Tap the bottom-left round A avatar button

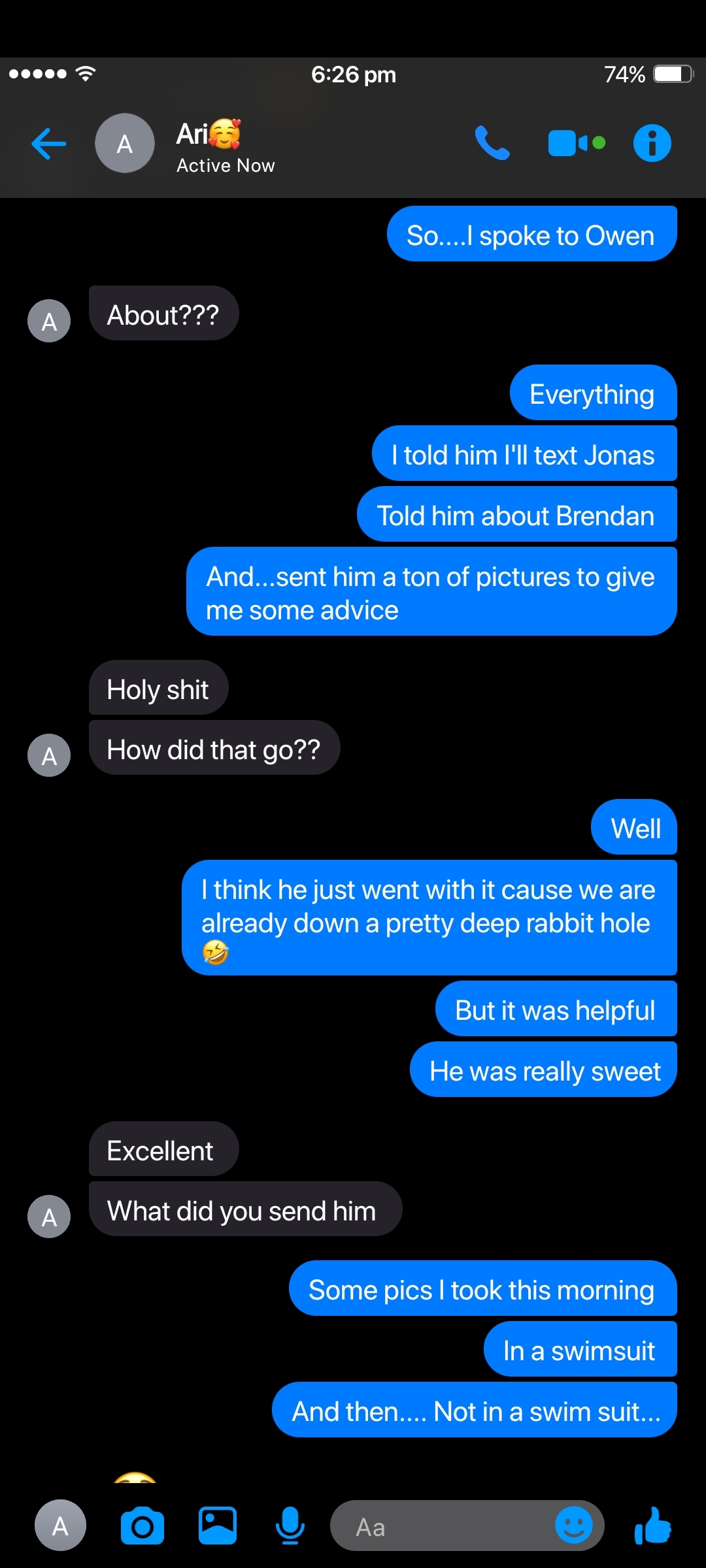tap(60, 1526)
